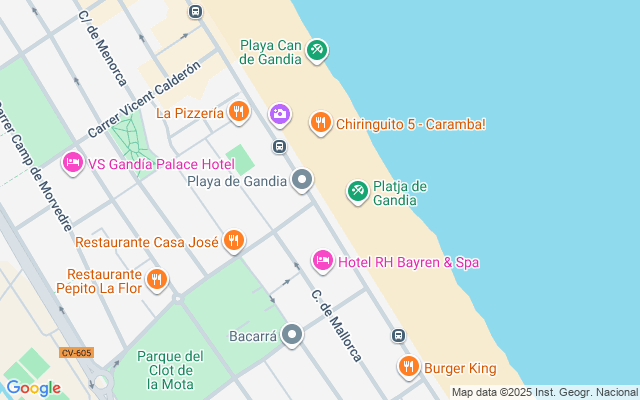This screenshot has height=400, width=640.
Task: Open the Restaurante Casa José marker
Action: point(233,240)
